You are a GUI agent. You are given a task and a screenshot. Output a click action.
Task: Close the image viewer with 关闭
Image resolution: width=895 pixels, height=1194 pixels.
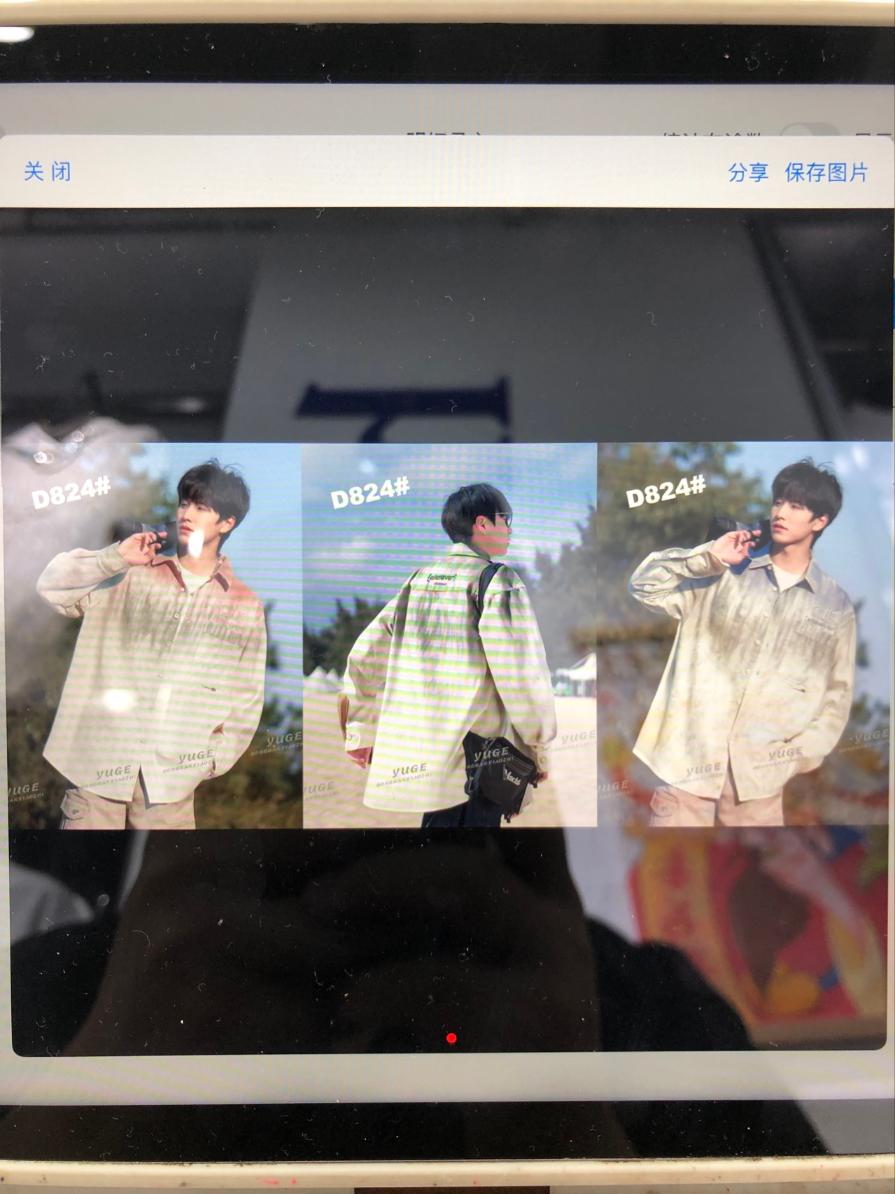pos(47,171)
